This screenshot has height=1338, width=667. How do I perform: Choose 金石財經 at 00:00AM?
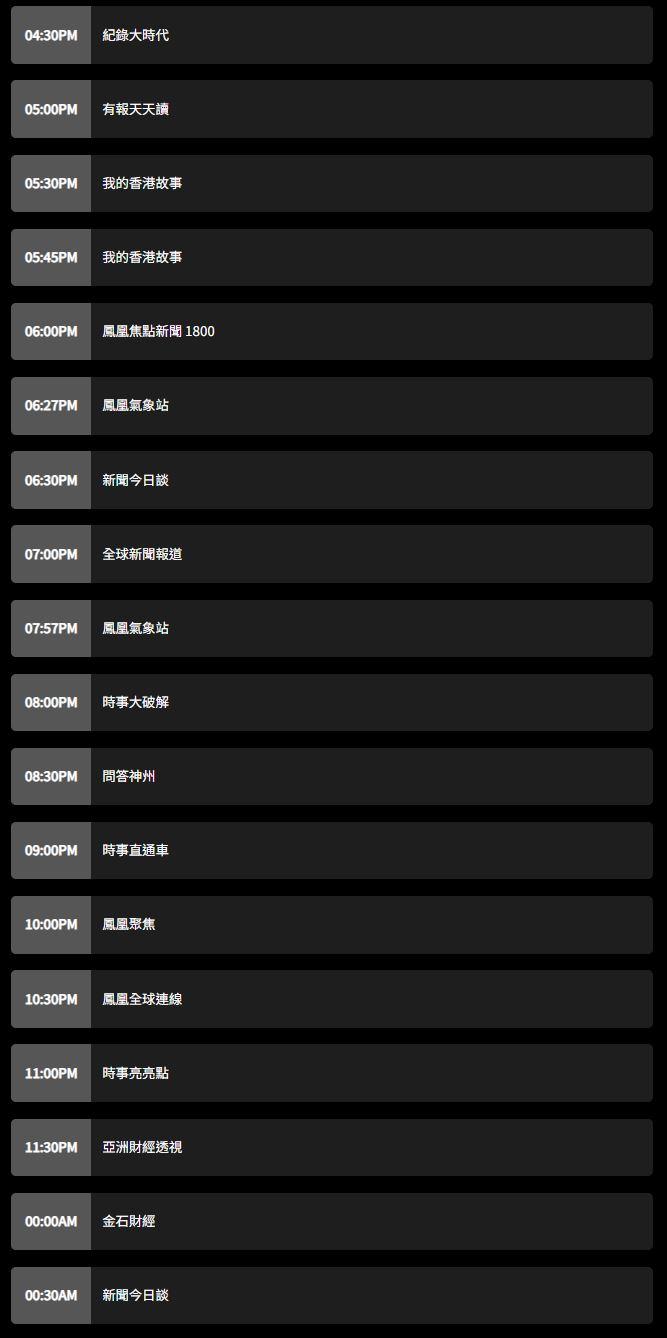tap(129, 1221)
